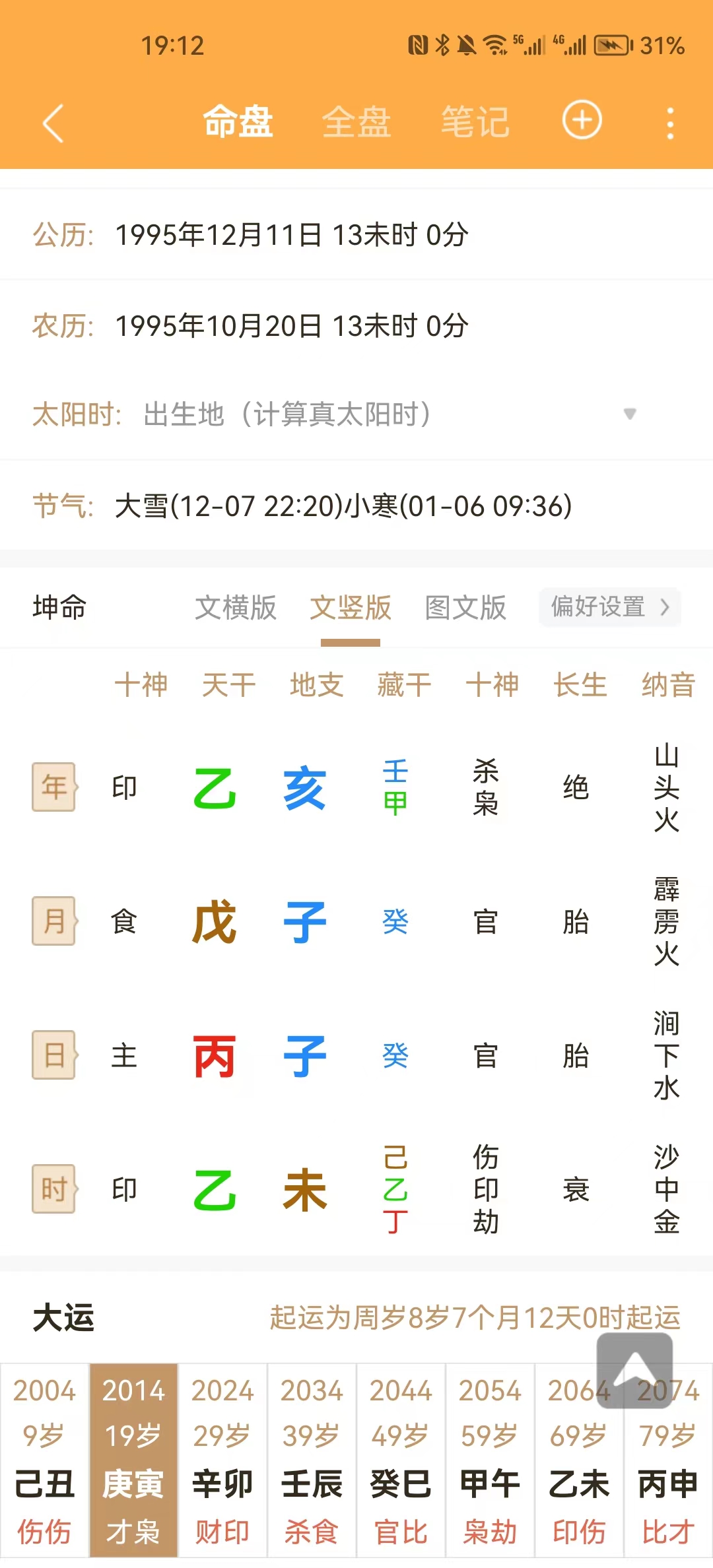Image resolution: width=713 pixels, height=1568 pixels.
Task: Jump to top with the up-arrow button
Action: pyautogui.click(x=634, y=1370)
